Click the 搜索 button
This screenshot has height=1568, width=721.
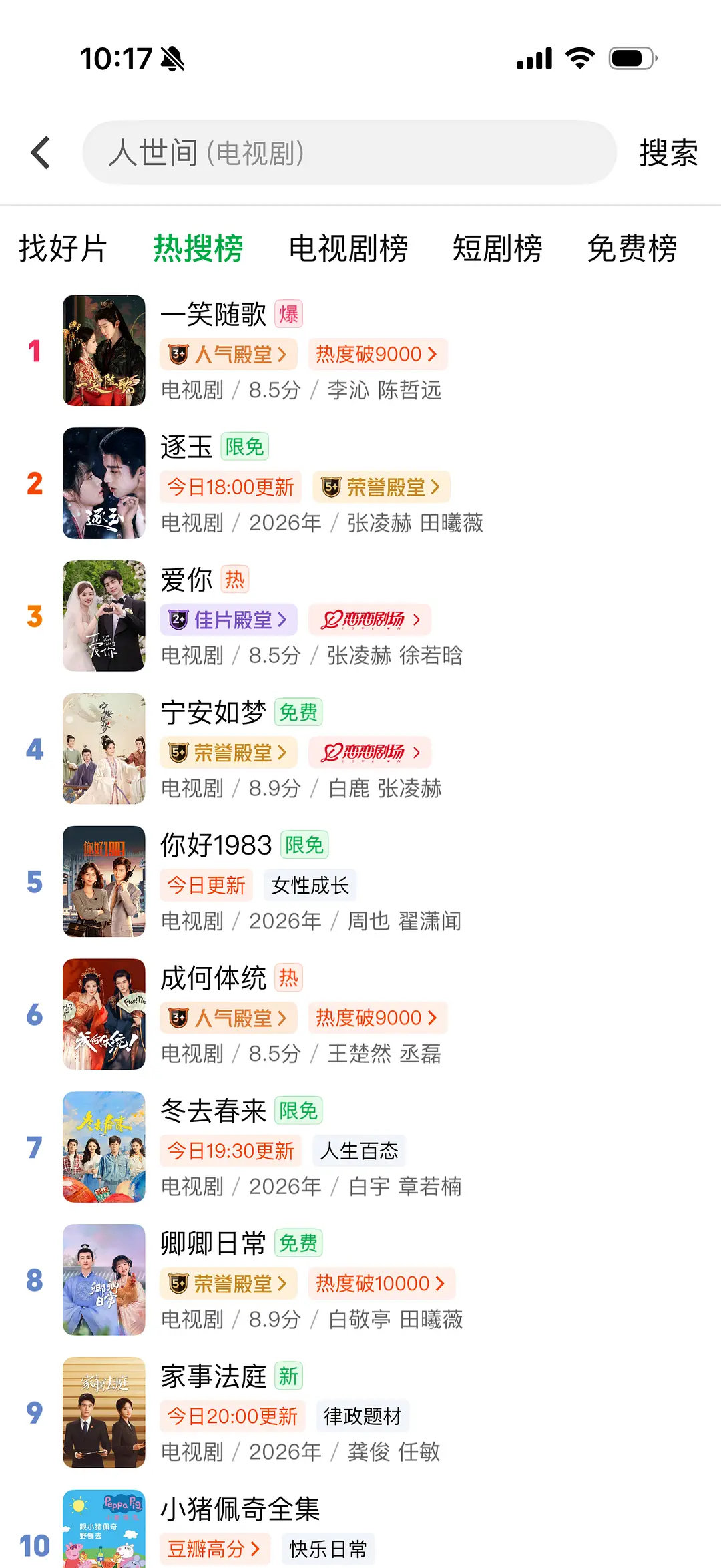click(668, 152)
